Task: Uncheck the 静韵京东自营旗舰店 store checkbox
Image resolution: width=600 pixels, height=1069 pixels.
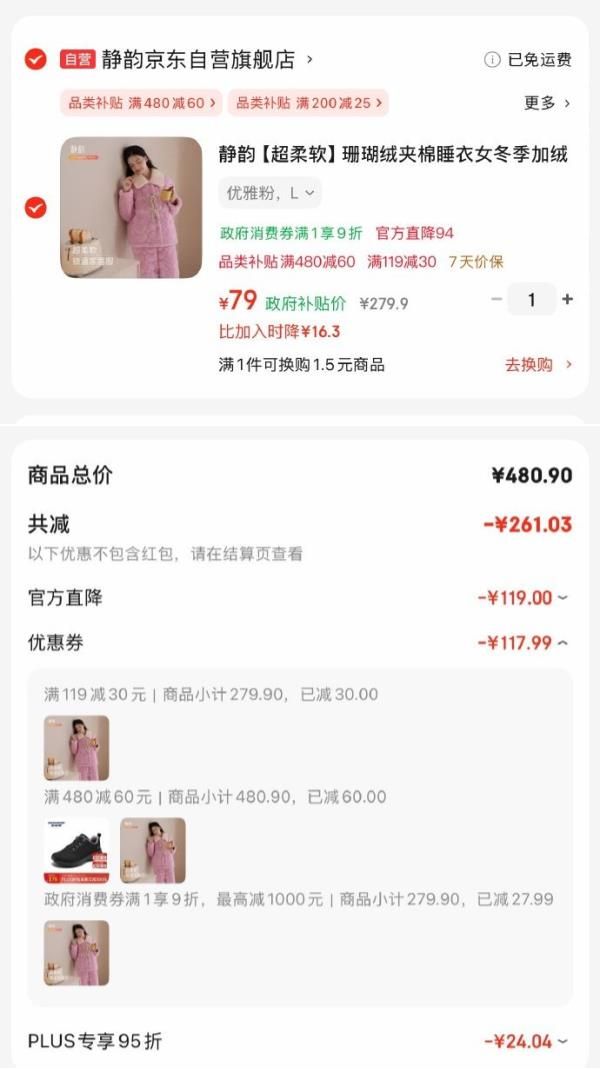Action: pos(35,59)
